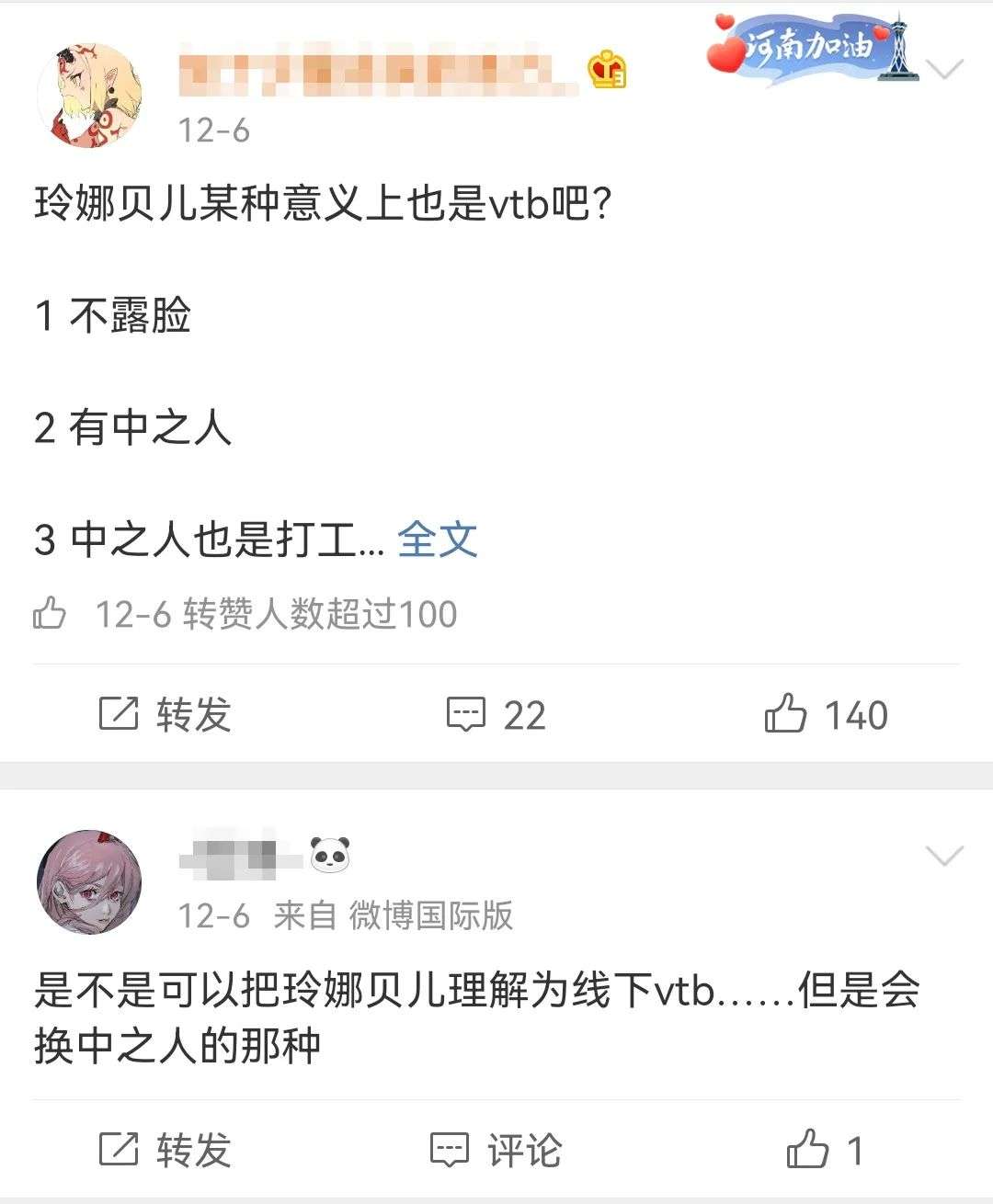Open the 22 comments on the first post
This screenshot has width=993, height=1204.
point(496,715)
